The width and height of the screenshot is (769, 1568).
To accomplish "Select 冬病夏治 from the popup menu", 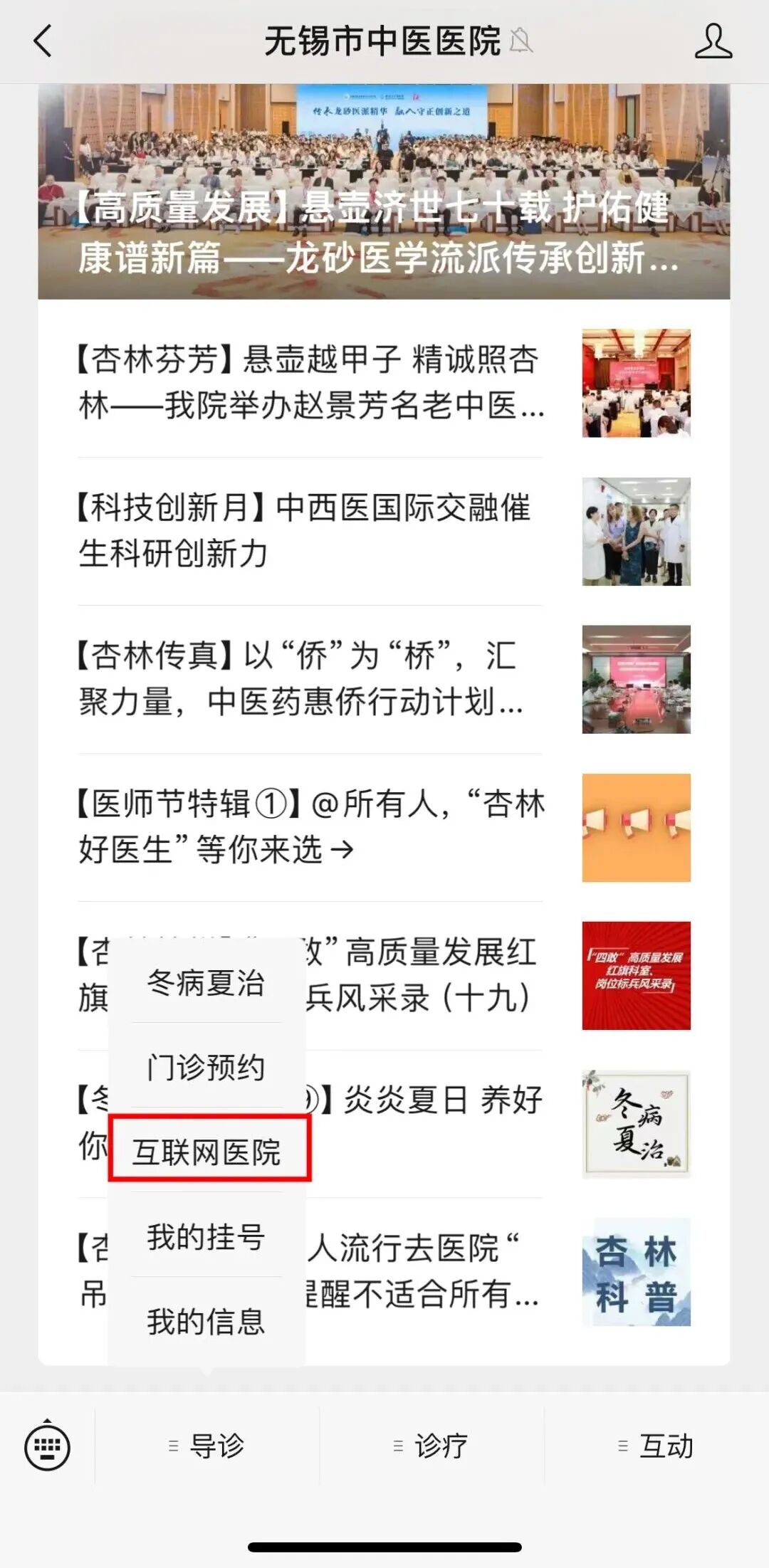I will 206,983.
